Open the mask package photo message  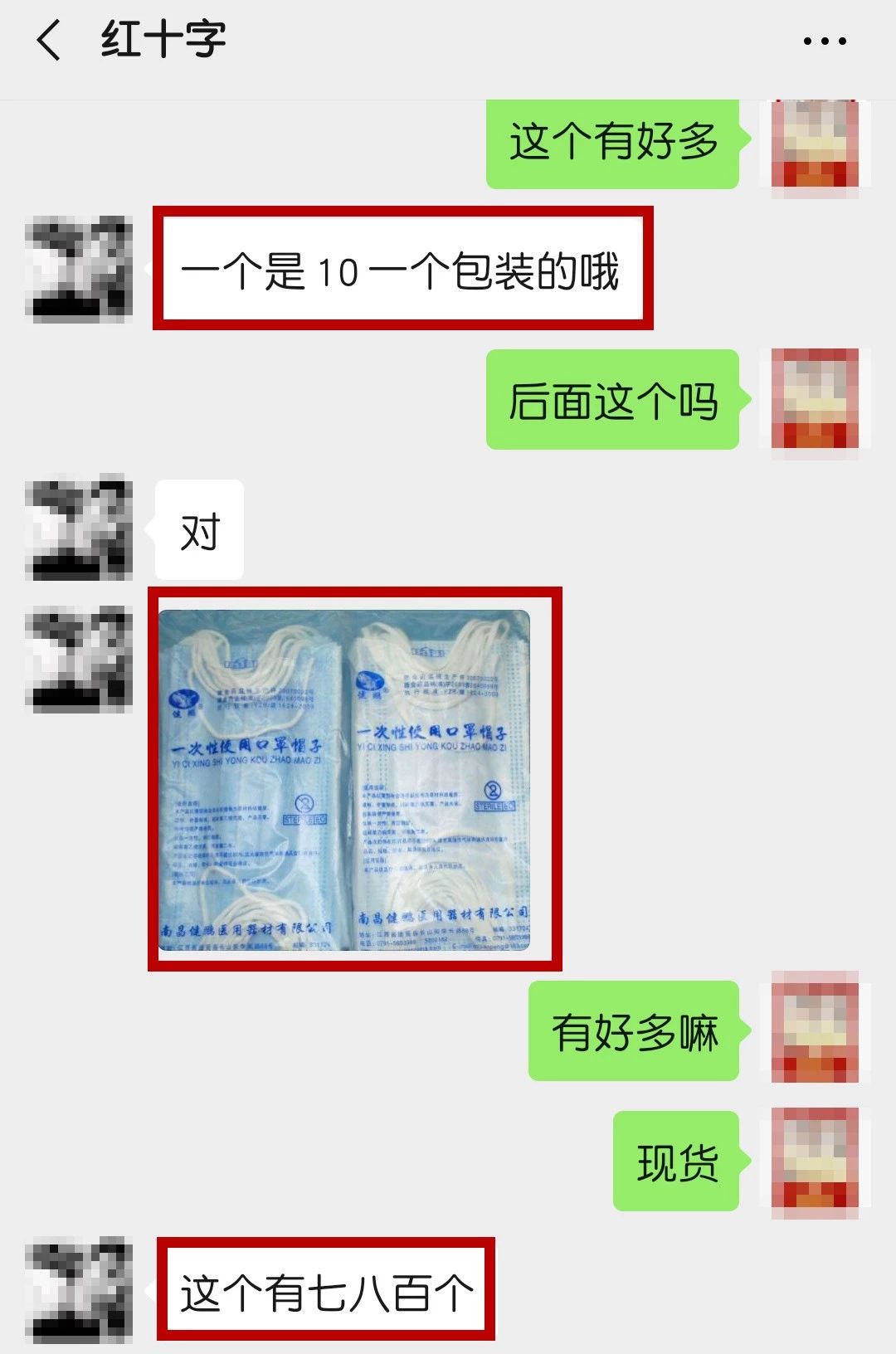click(x=344, y=780)
